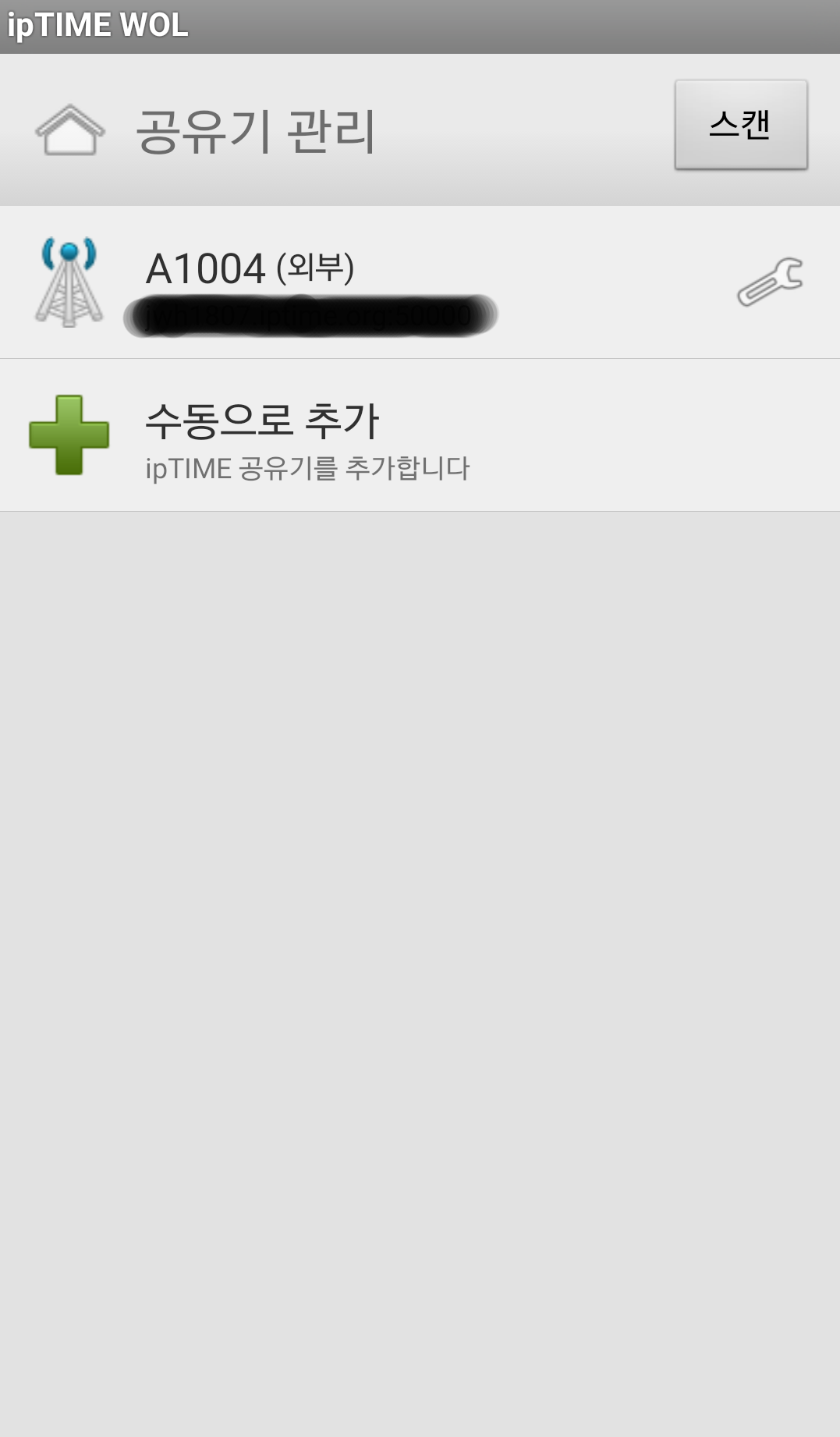Tap the 스캔 scan button
Image resolution: width=840 pixels, height=1437 pixels.
[x=740, y=124]
